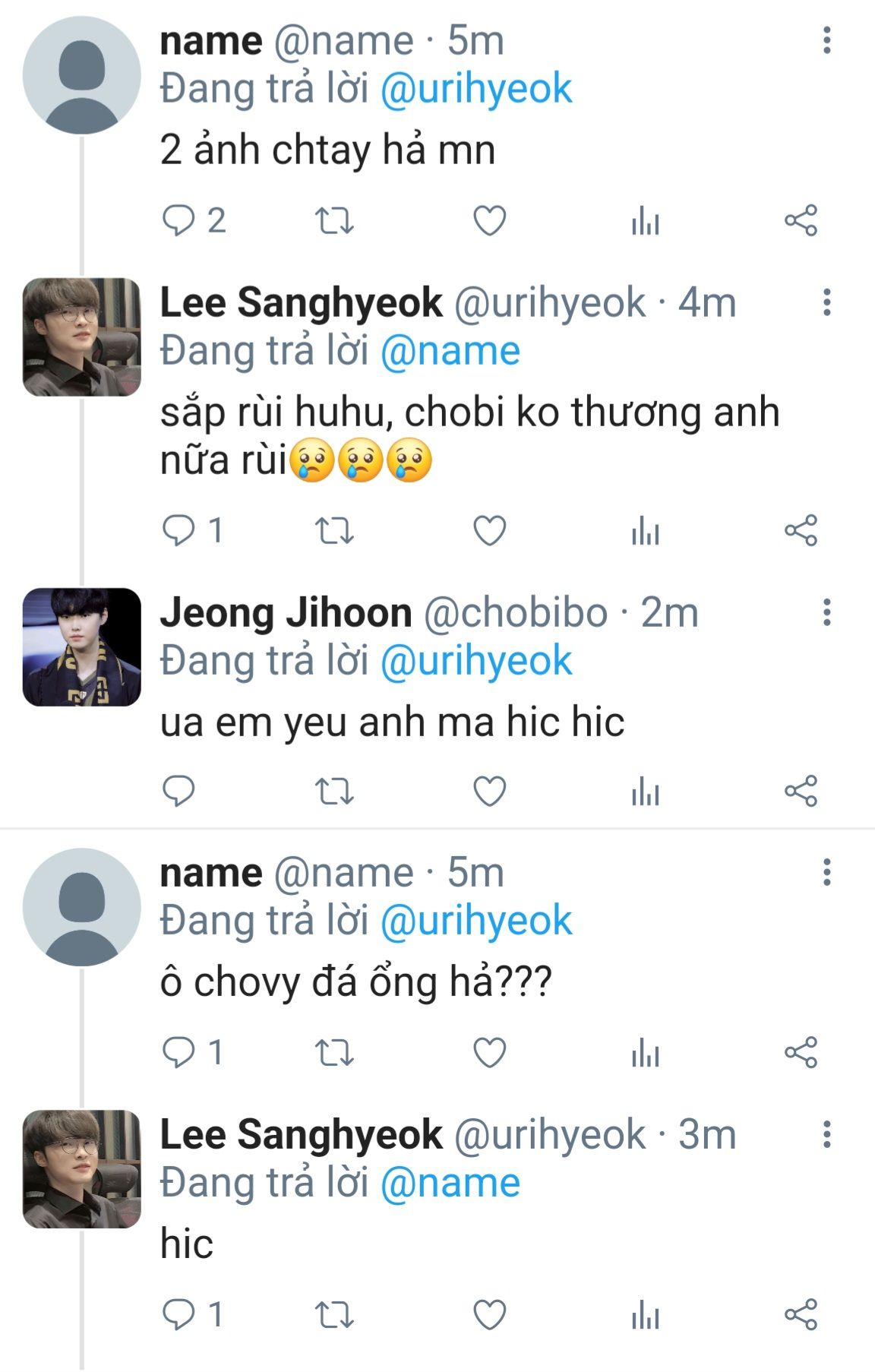Reply to "ô chovy đá ổng hả???"

click(x=179, y=1053)
